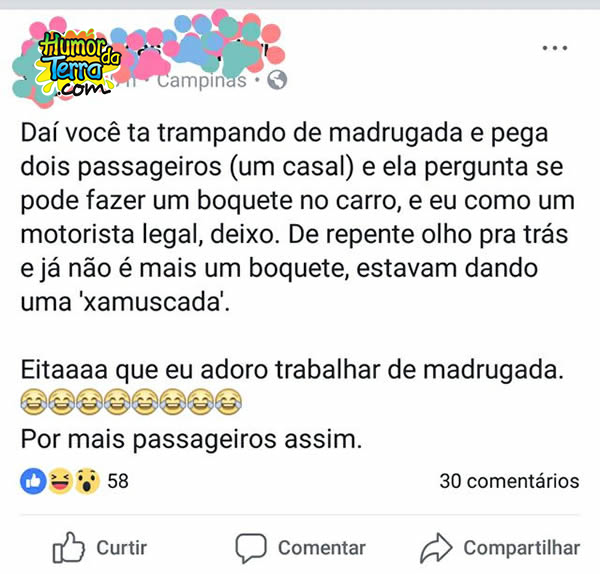This screenshot has width=600, height=574.
Task: View the 30 comentários
Action: coord(509,481)
